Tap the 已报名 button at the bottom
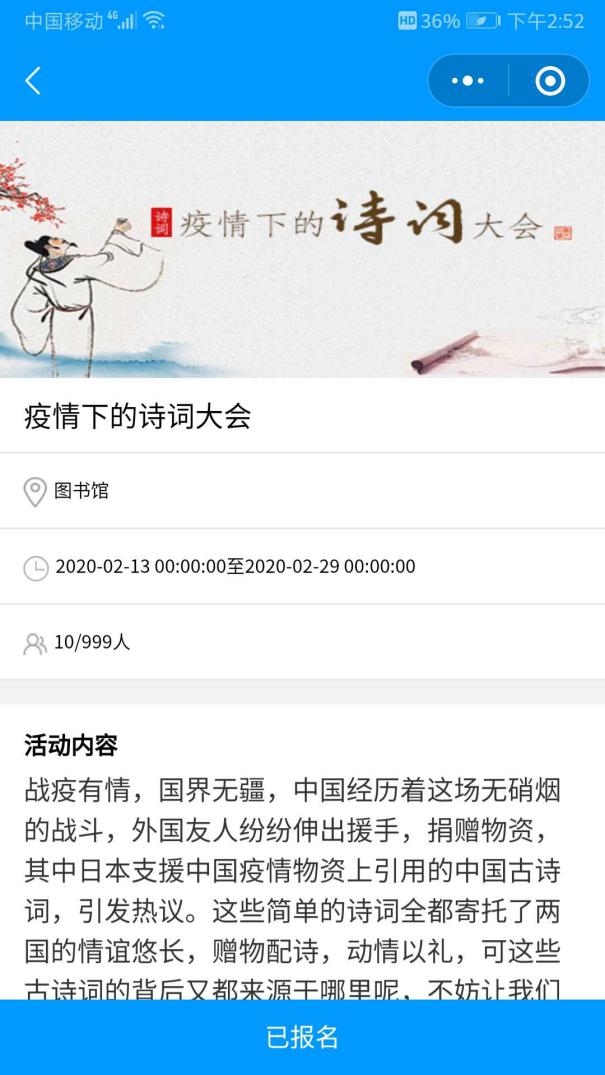 302,1037
